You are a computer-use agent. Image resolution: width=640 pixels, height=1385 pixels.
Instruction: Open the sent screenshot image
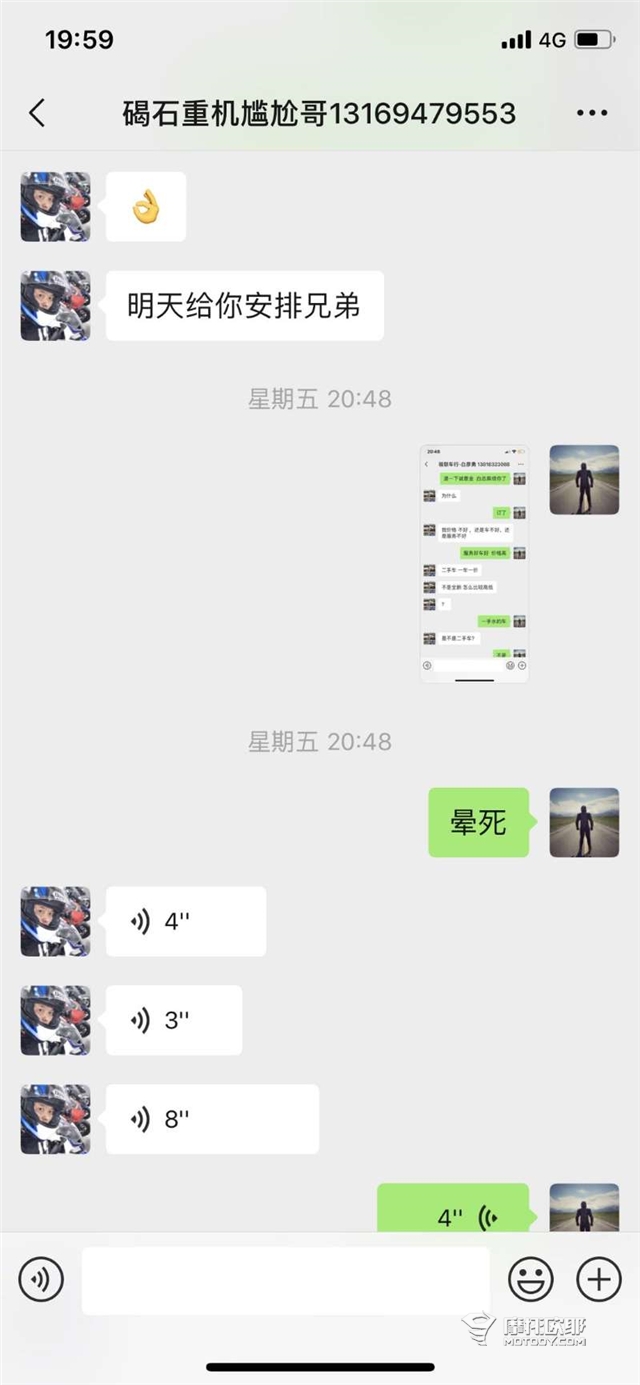474,564
